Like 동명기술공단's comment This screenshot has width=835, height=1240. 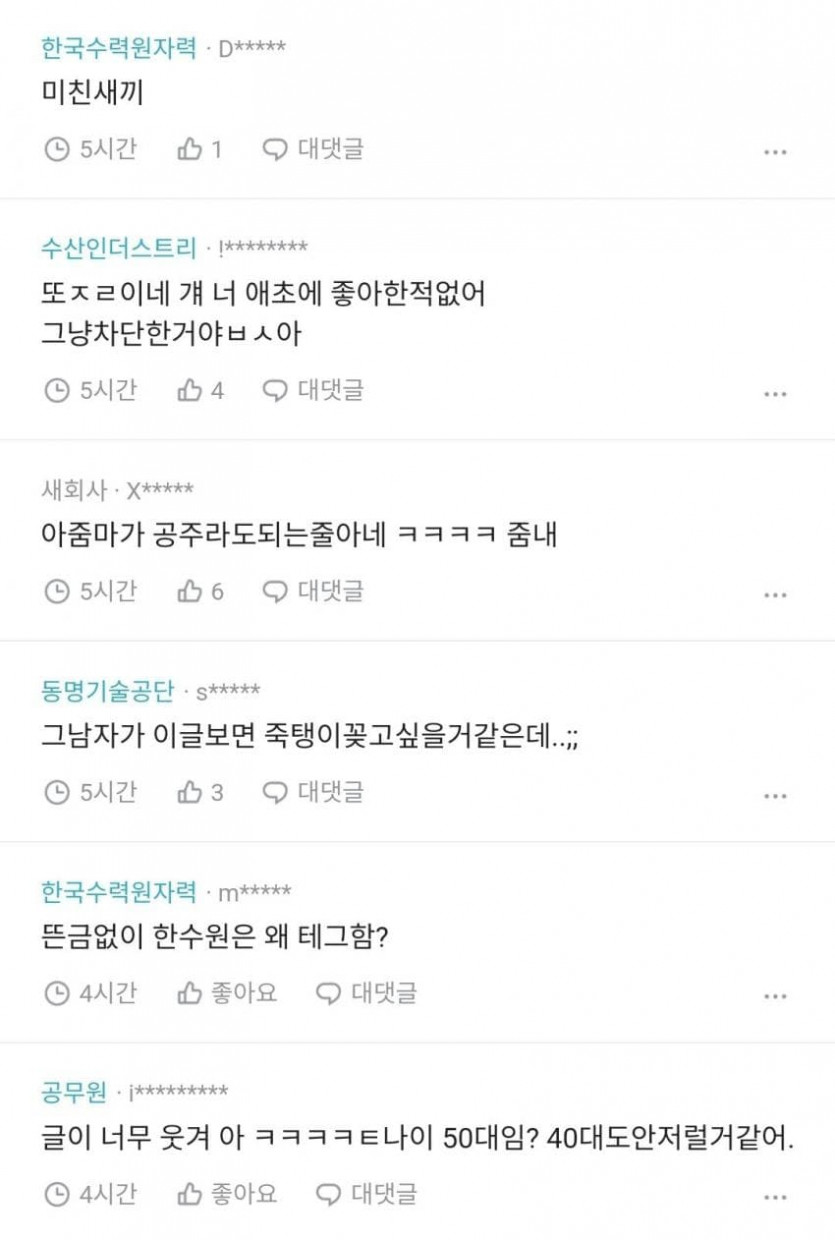point(200,793)
